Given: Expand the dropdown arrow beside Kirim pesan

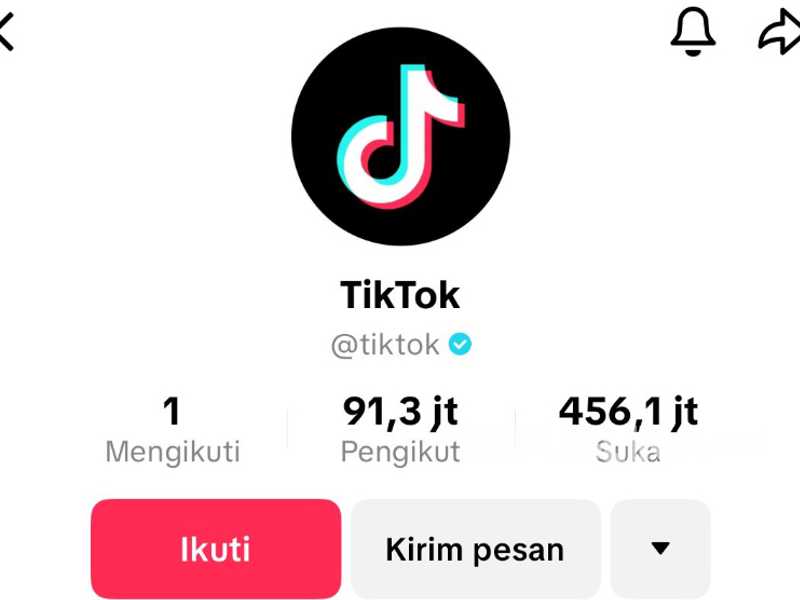Looking at the screenshot, I should 660,549.
